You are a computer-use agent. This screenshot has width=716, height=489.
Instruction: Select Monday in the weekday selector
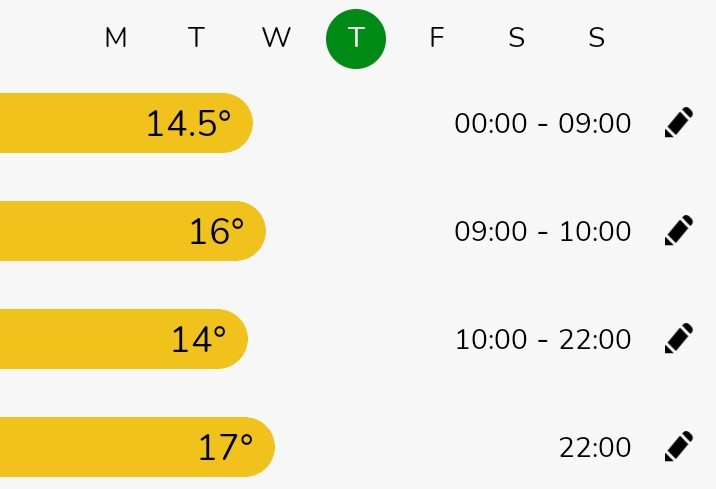point(116,38)
